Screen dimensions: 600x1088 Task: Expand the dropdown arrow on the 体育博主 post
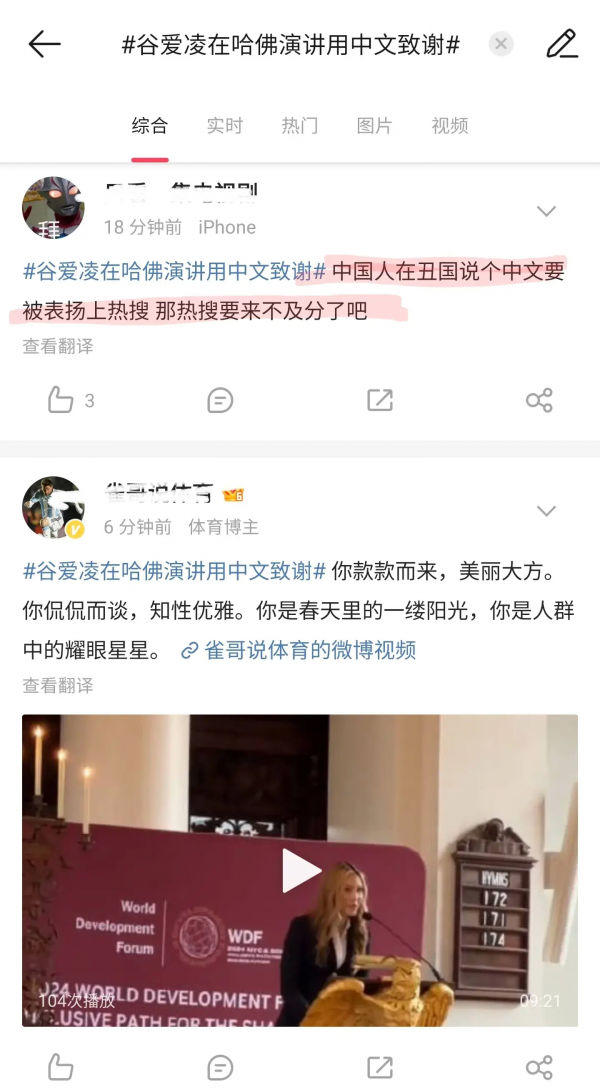point(546,511)
